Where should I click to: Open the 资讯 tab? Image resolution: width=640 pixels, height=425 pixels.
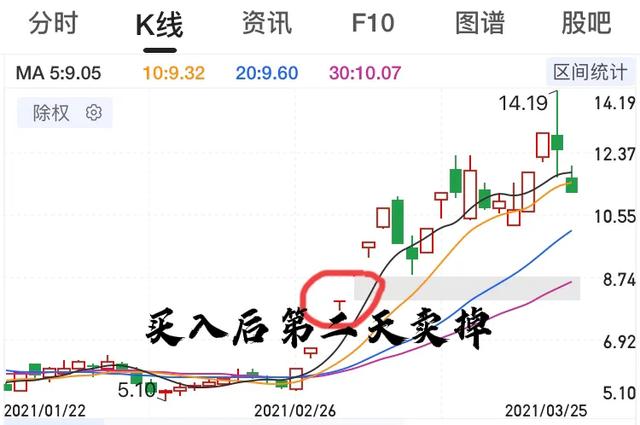pos(266,23)
